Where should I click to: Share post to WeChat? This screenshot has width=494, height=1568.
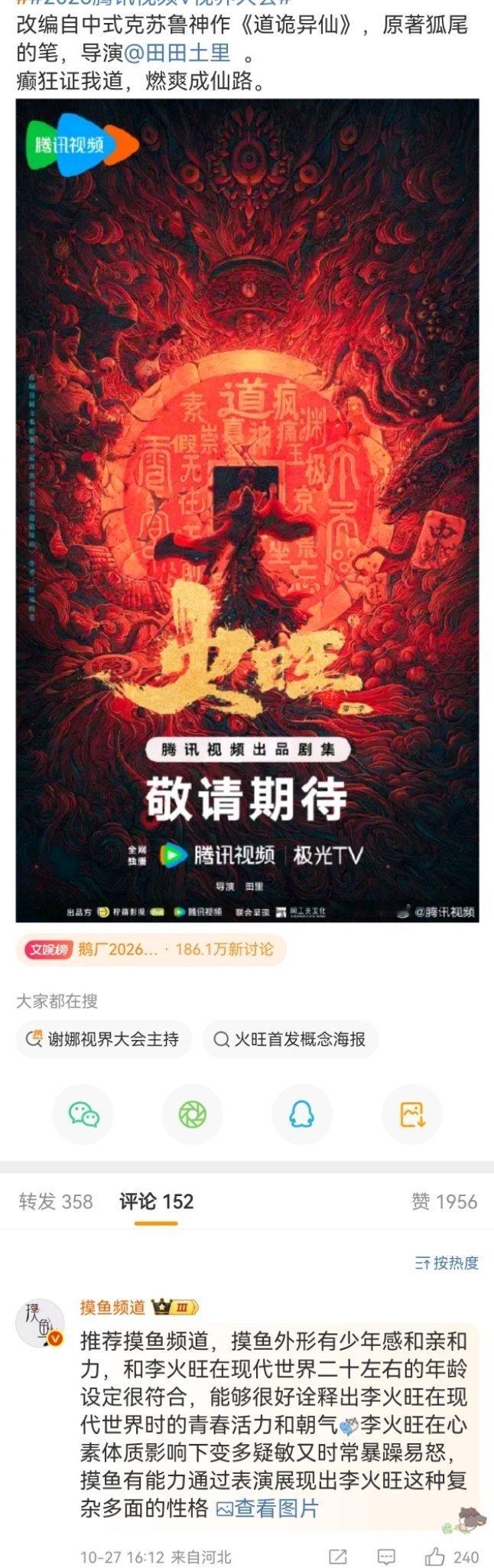point(83,1114)
